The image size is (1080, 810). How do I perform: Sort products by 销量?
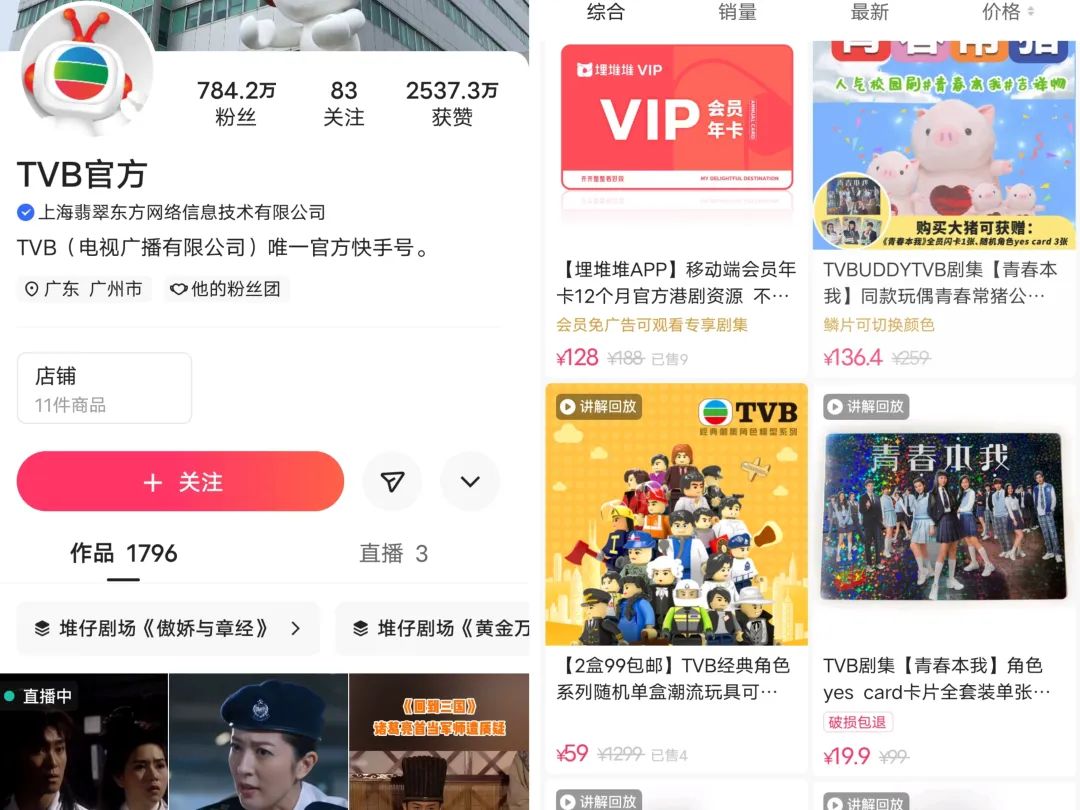pos(738,12)
